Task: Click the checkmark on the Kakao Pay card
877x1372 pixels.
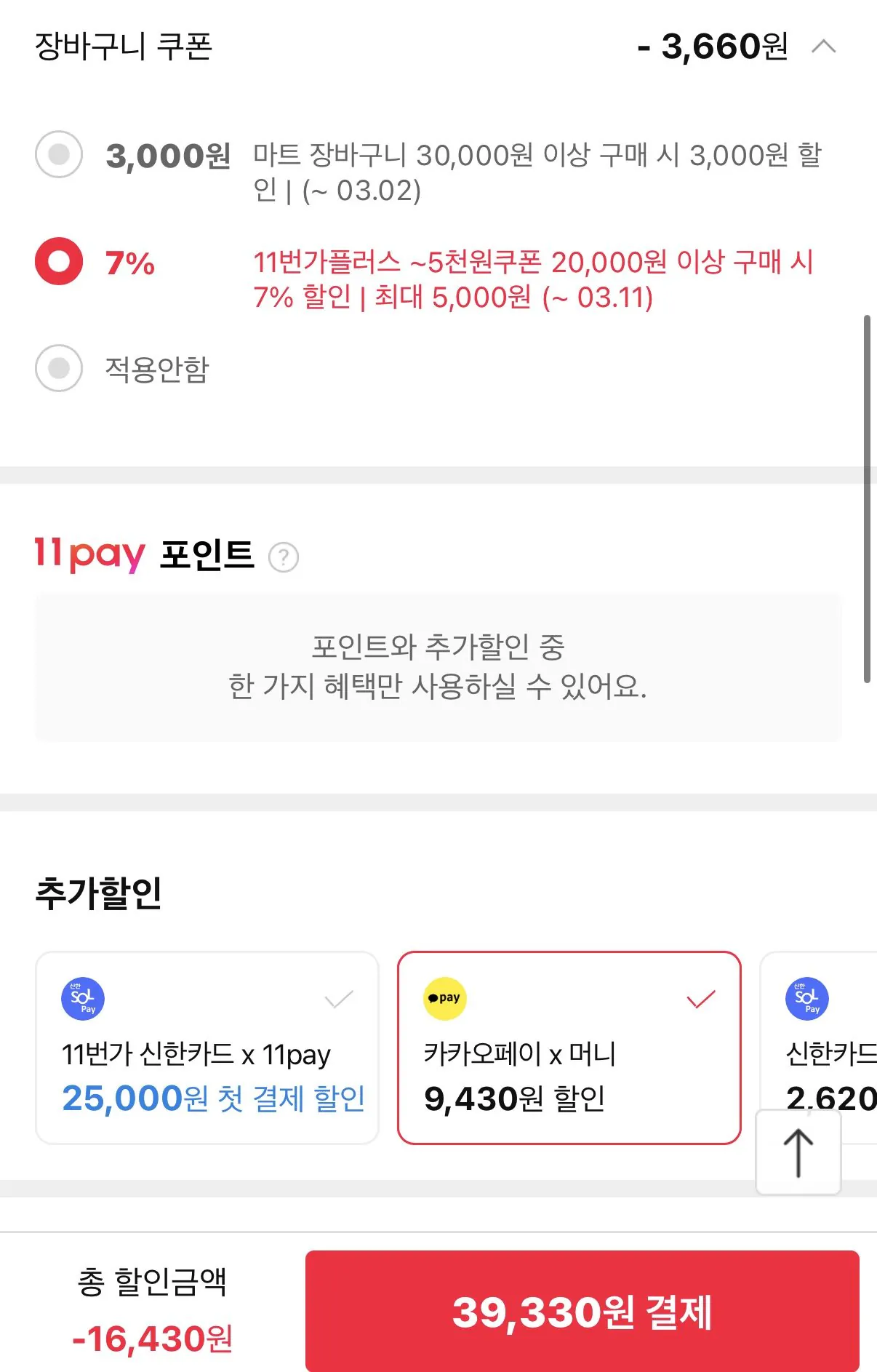Action: (x=700, y=998)
